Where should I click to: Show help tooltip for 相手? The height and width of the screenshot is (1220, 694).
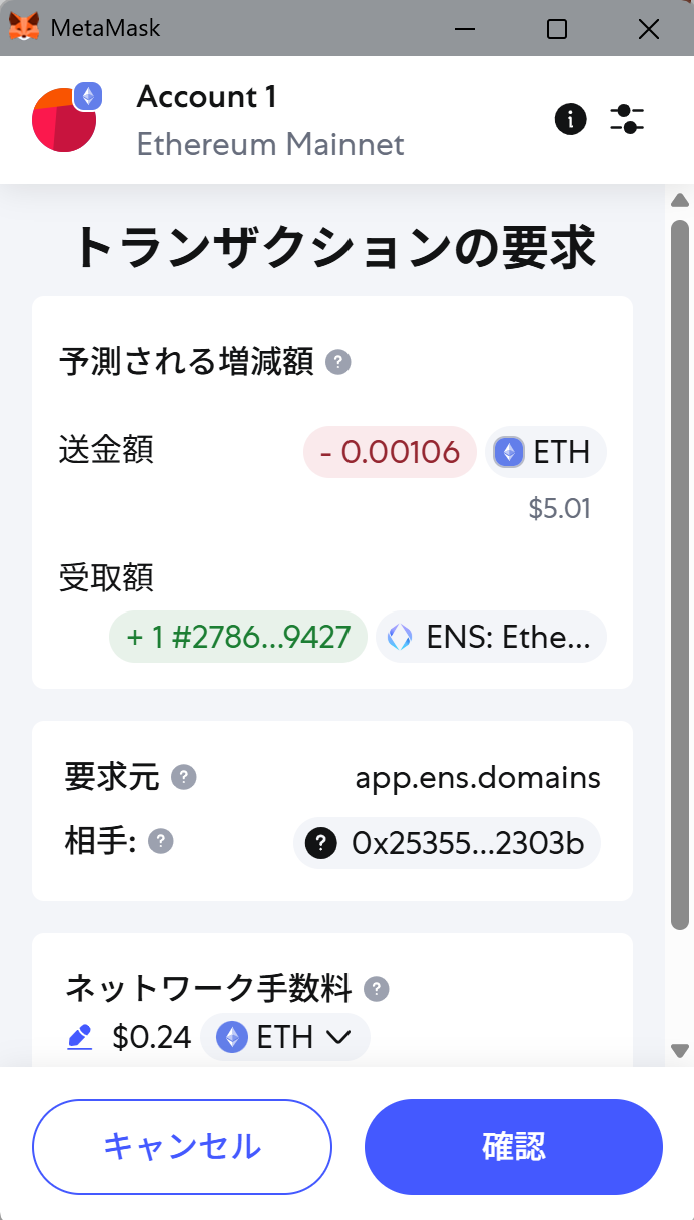(x=161, y=841)
